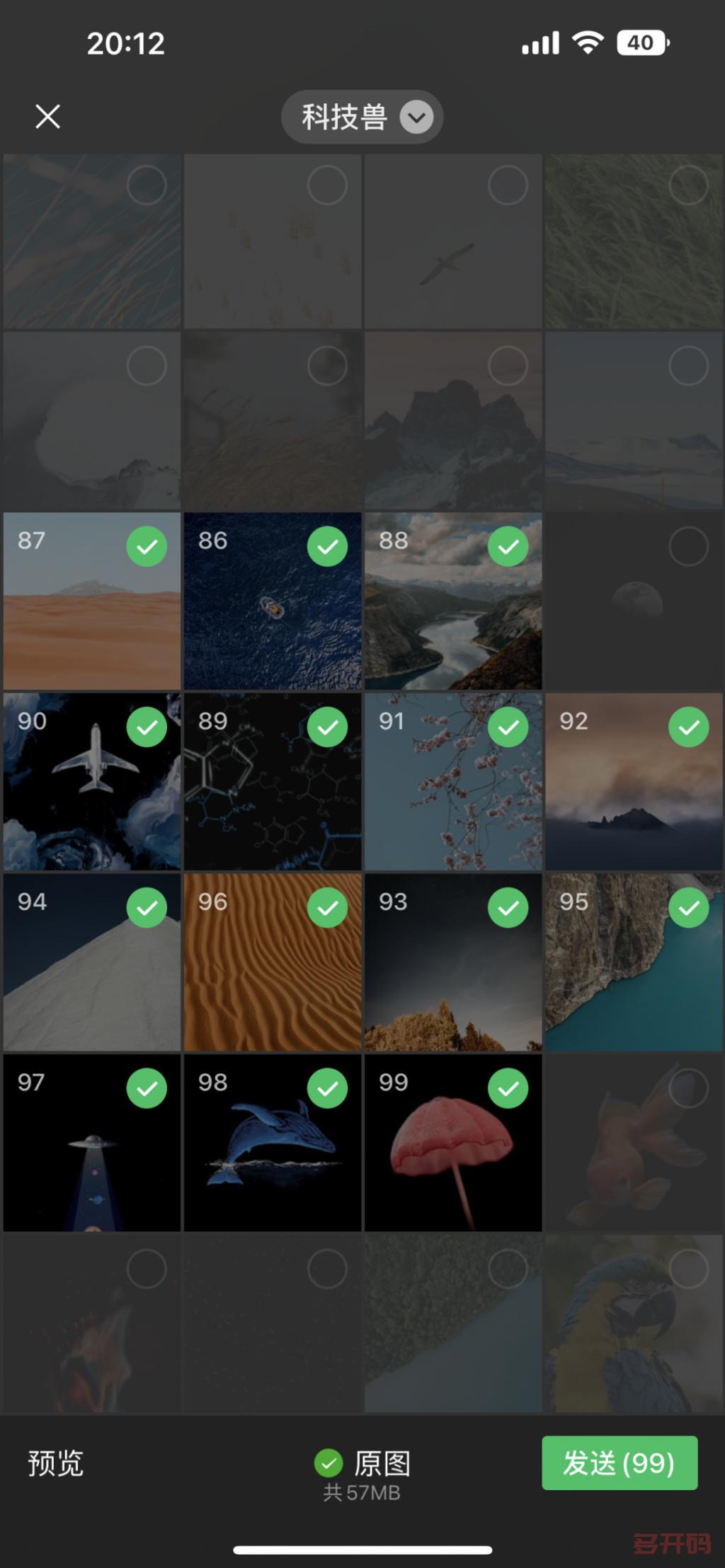The height and width of the screenshot is (1568, 725).
Task: Send the 99 selected photos
Action: tap(619, 1463)
